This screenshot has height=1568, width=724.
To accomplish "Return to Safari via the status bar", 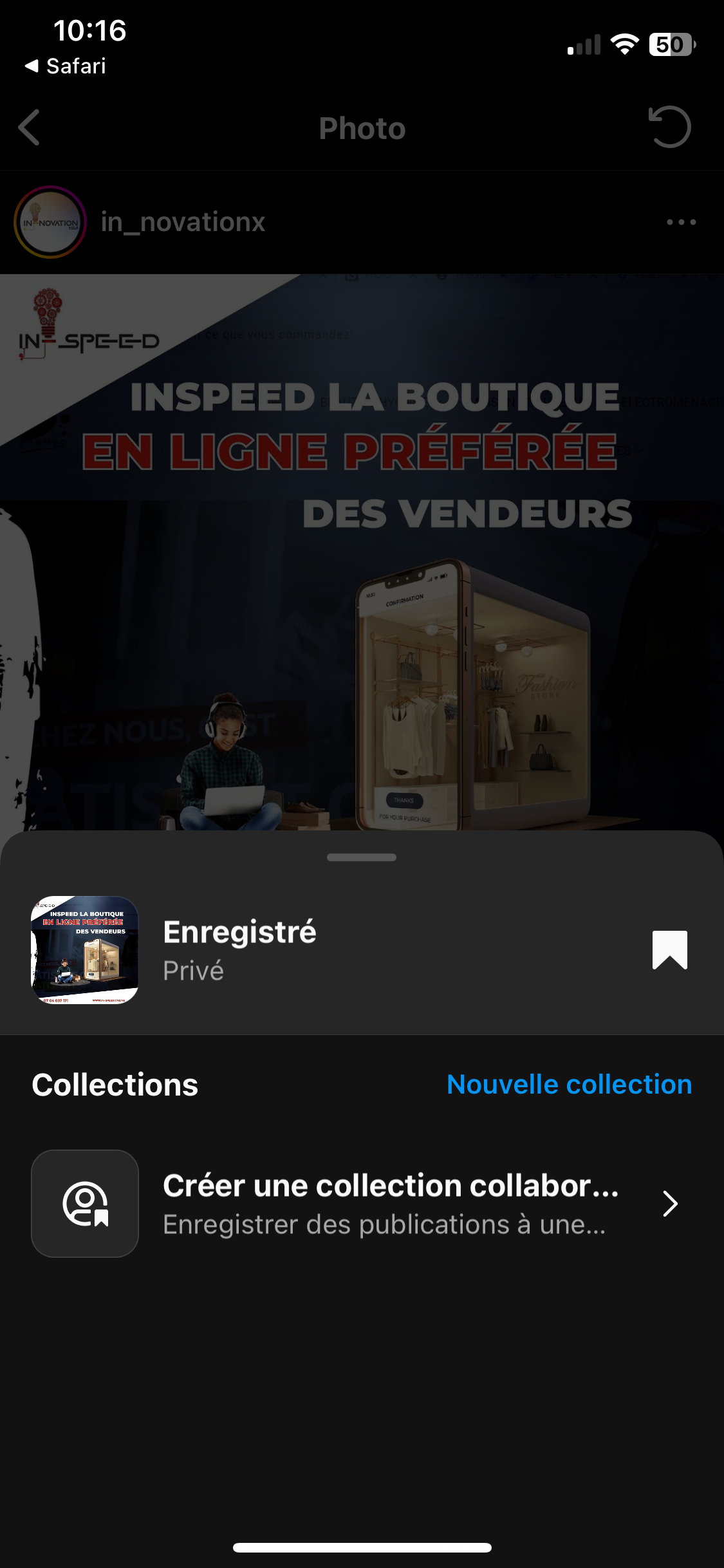I will (x=66, y=66).
